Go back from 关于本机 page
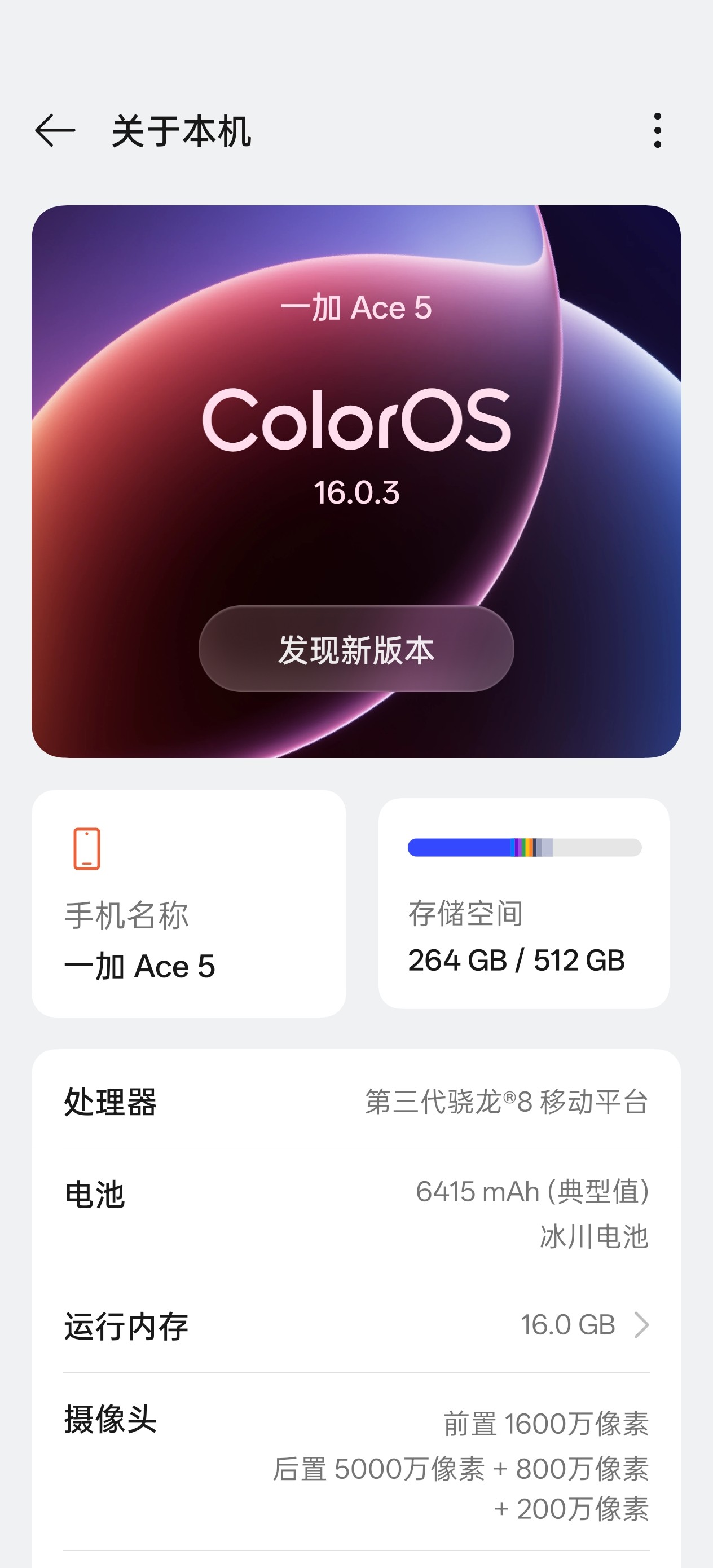Viewport: 713px width, 1568px height. [x=55, y=130]
